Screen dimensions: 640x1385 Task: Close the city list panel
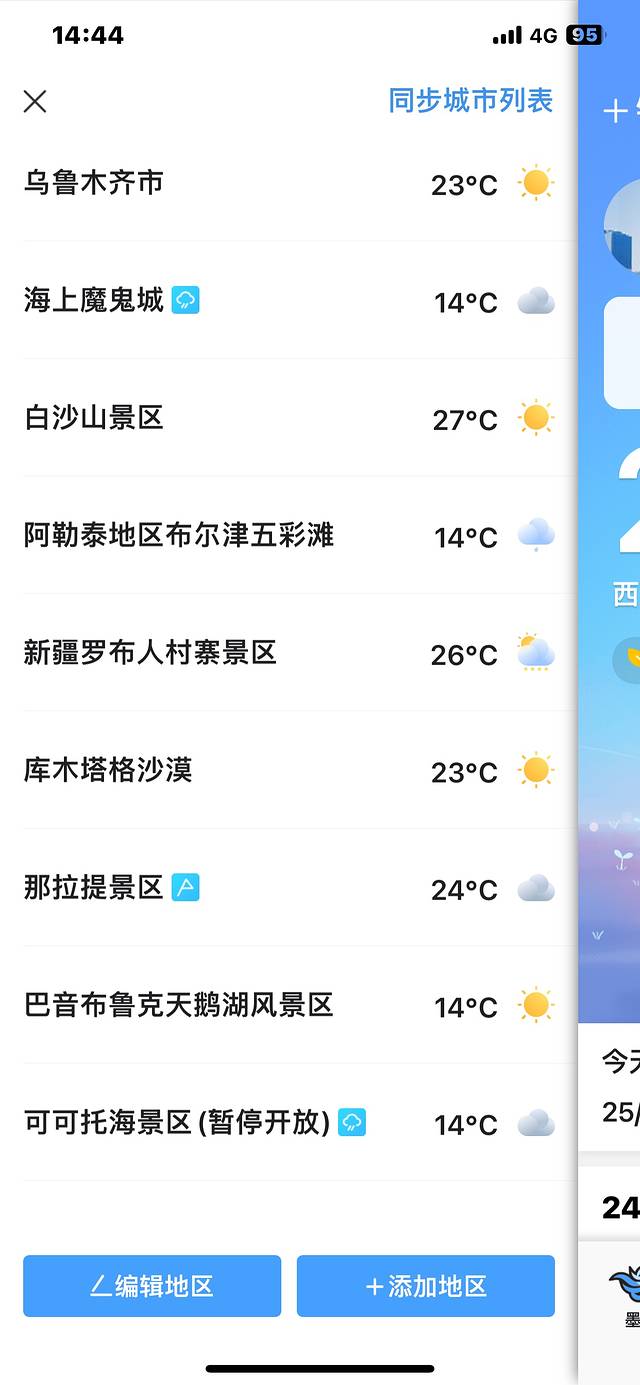[35, 101]
